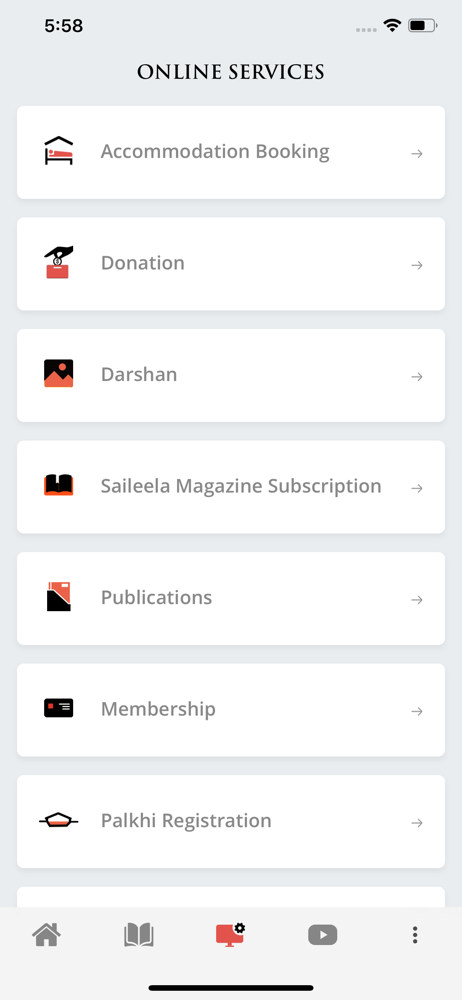Screen dimensions: 462x1000
Task: Open the Publications row
Action: [x=230, y=599]
